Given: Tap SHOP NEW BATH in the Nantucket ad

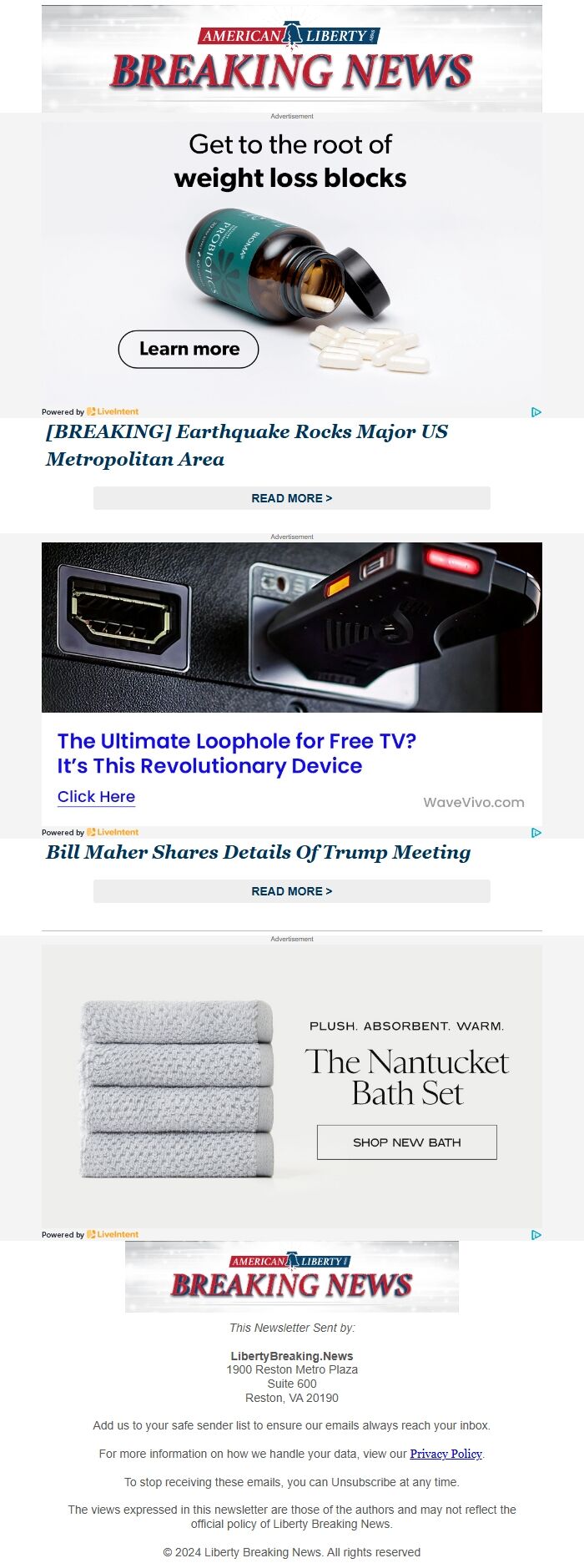Looking at the screenshot, I should [406, 1142].
